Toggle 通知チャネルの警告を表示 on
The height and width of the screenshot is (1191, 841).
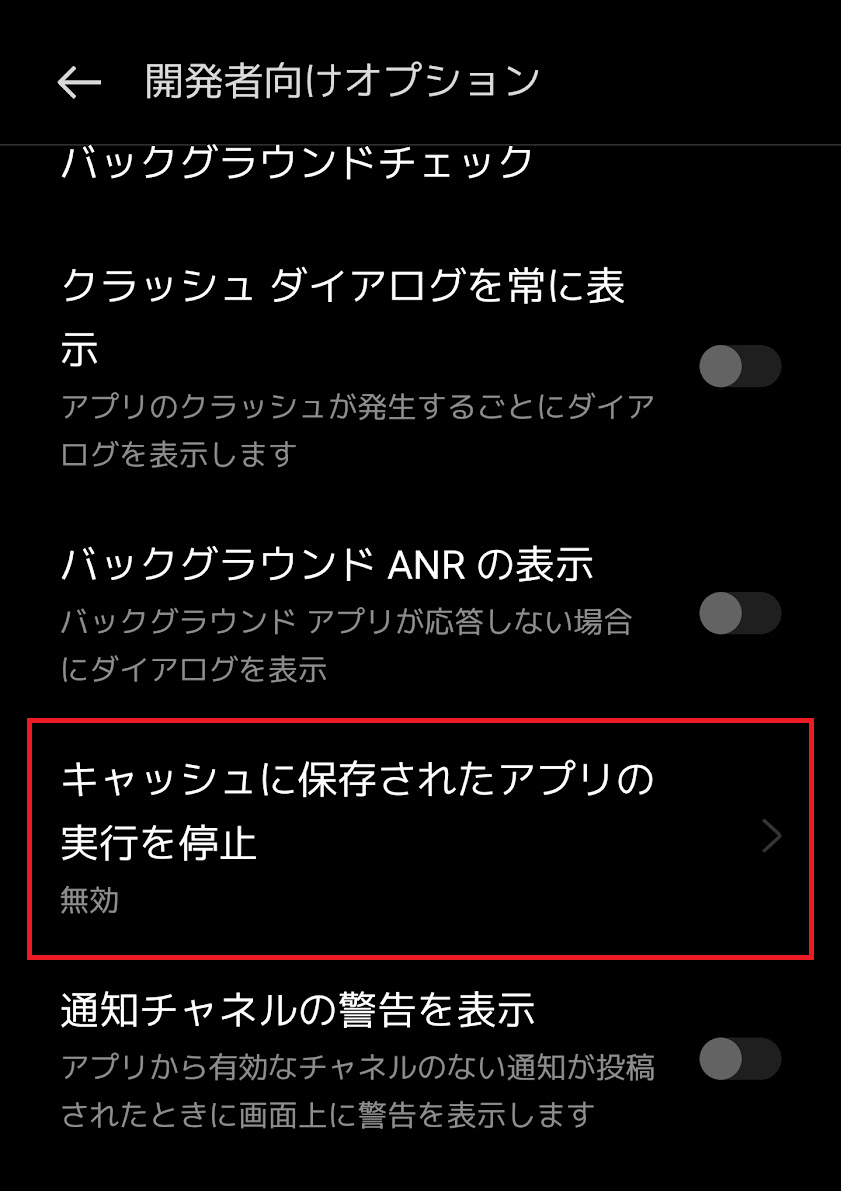pyautogui.click(x=739, y=1059)
